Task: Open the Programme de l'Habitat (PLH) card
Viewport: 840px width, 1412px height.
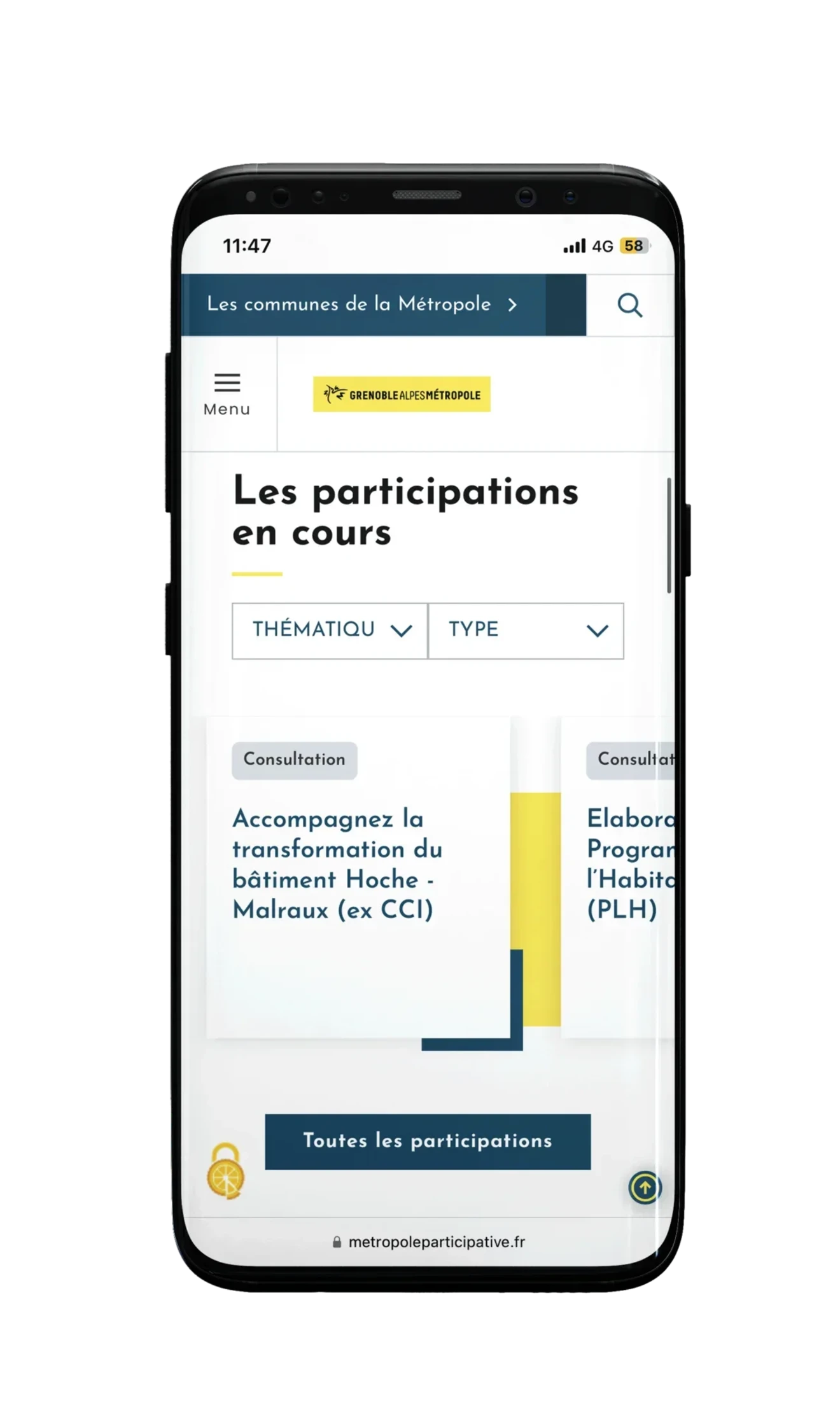Action: click(617, 877)
